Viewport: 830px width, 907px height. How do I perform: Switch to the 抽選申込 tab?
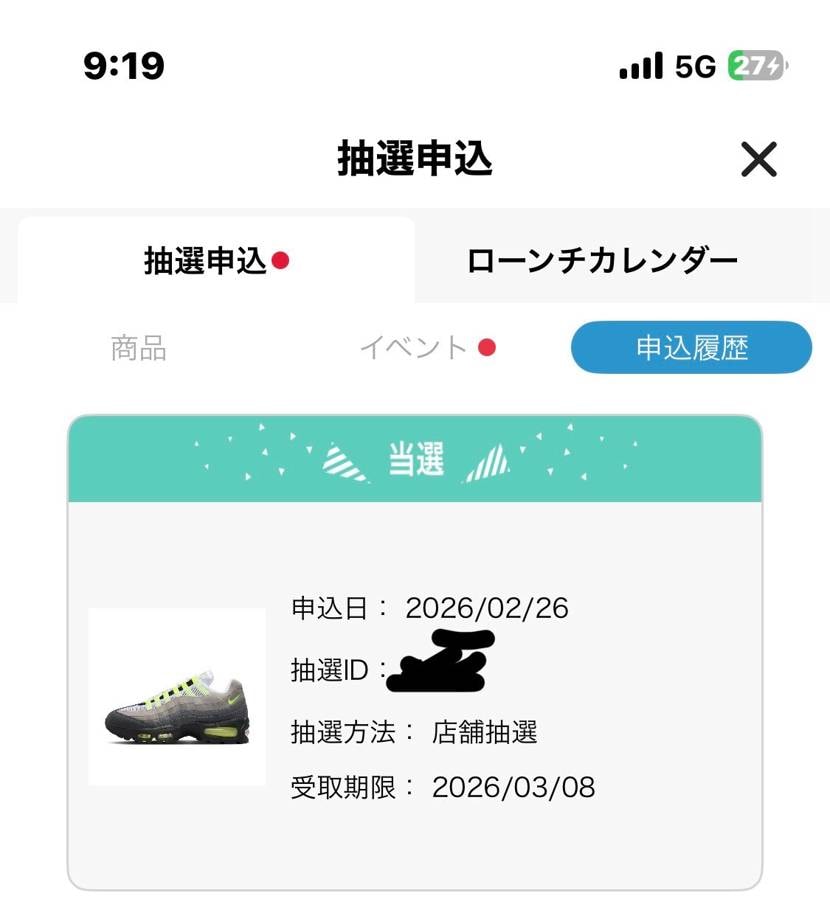click(x=207, y=260)
